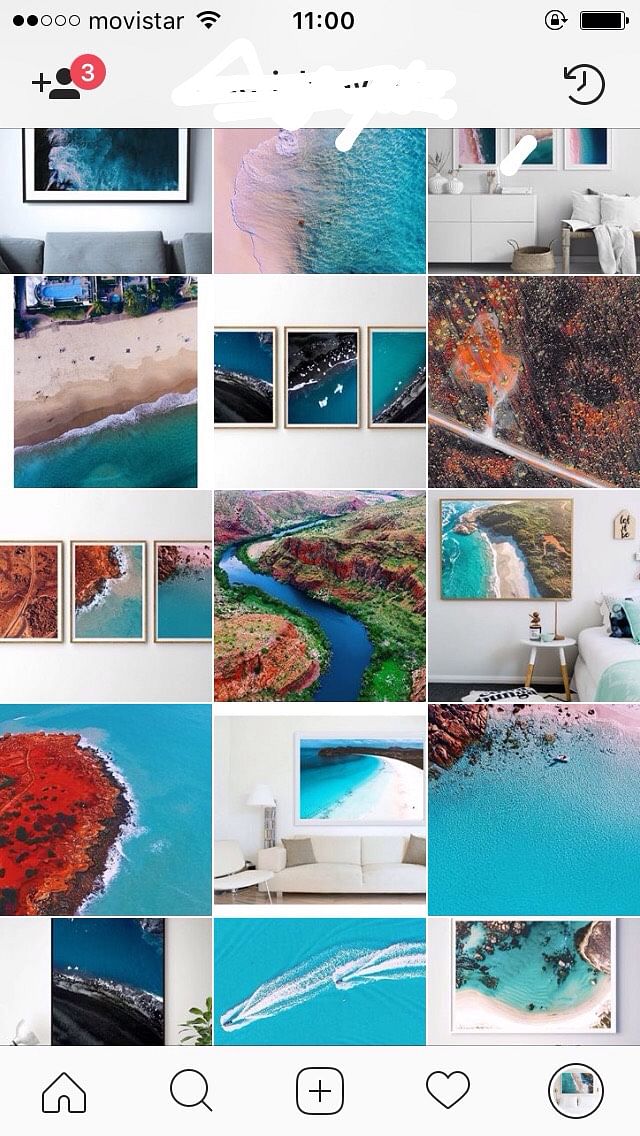The width and height of the screenshot is (640, 1136).
Task: View the white sofa with beach print post
Action: 320,810
